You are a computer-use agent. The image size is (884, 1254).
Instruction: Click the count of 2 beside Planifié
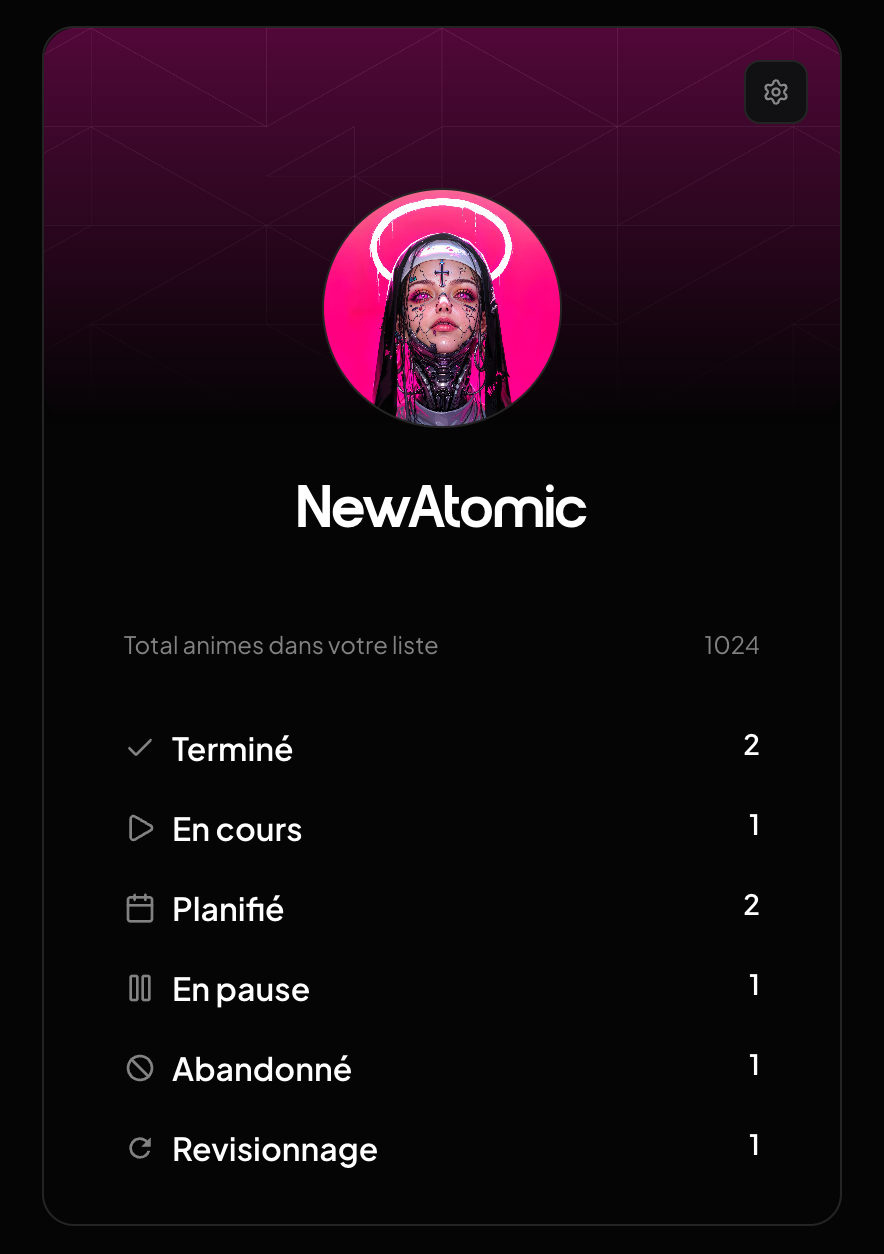(751, 904)
